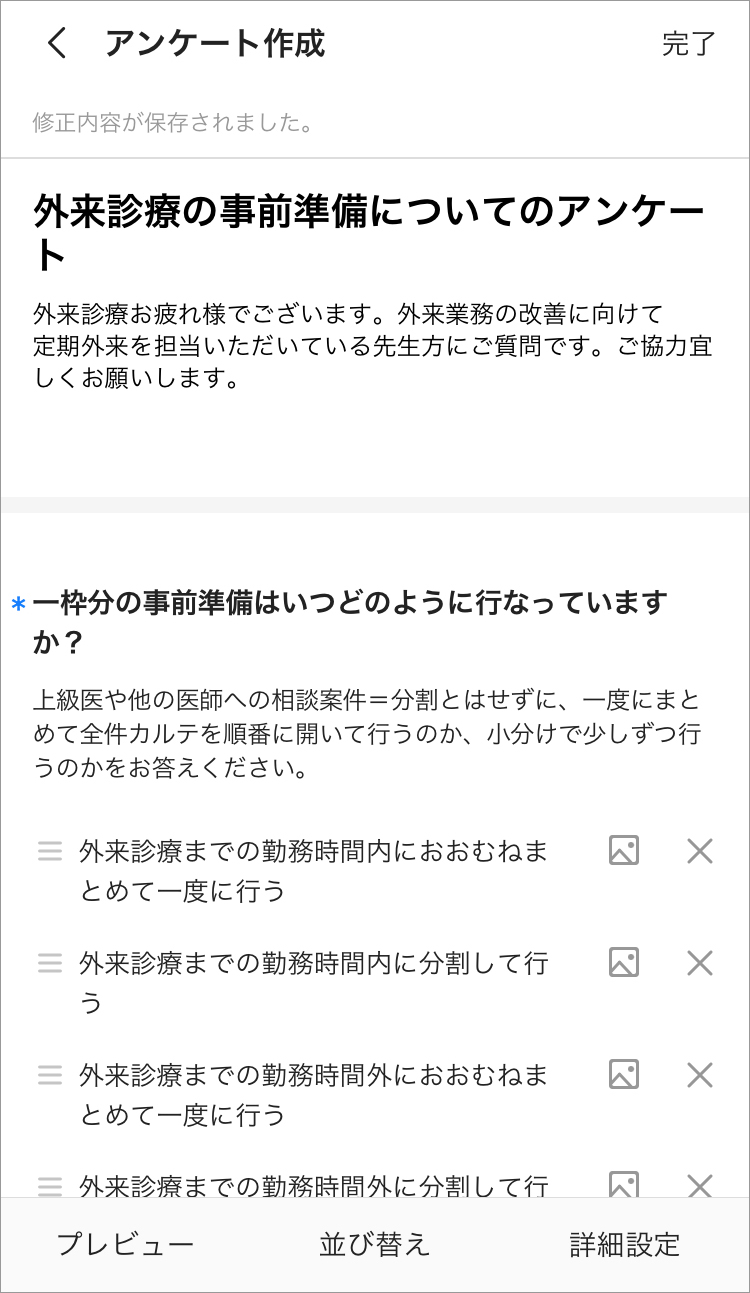Add image to option 勤務時間内に分割して行う
Screen dimensions: 750x1293
coord(624,963)
